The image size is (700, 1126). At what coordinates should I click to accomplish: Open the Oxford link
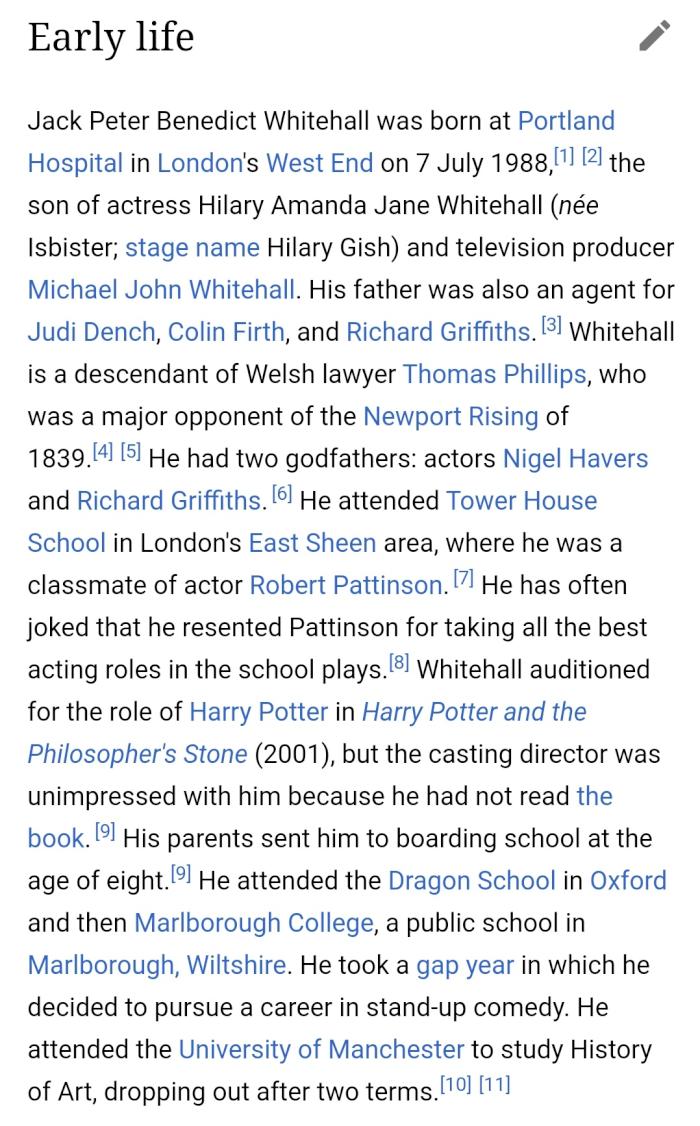coord(628,881)
